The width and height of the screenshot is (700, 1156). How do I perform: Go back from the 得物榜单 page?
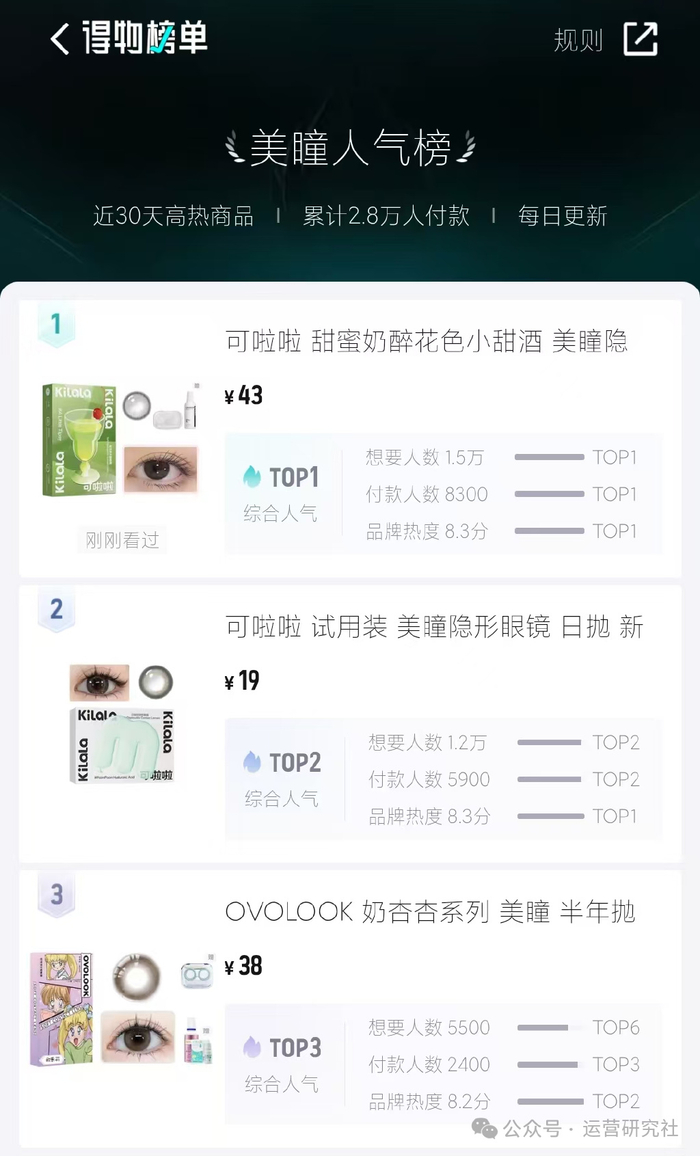(60, 40)
